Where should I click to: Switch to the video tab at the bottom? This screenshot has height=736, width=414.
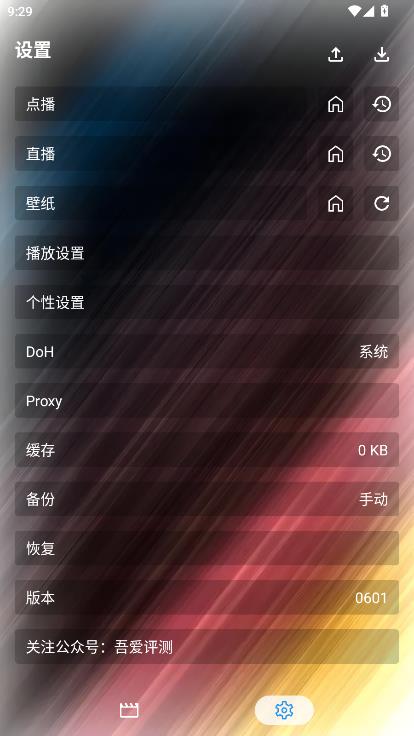tap(129, 710)
